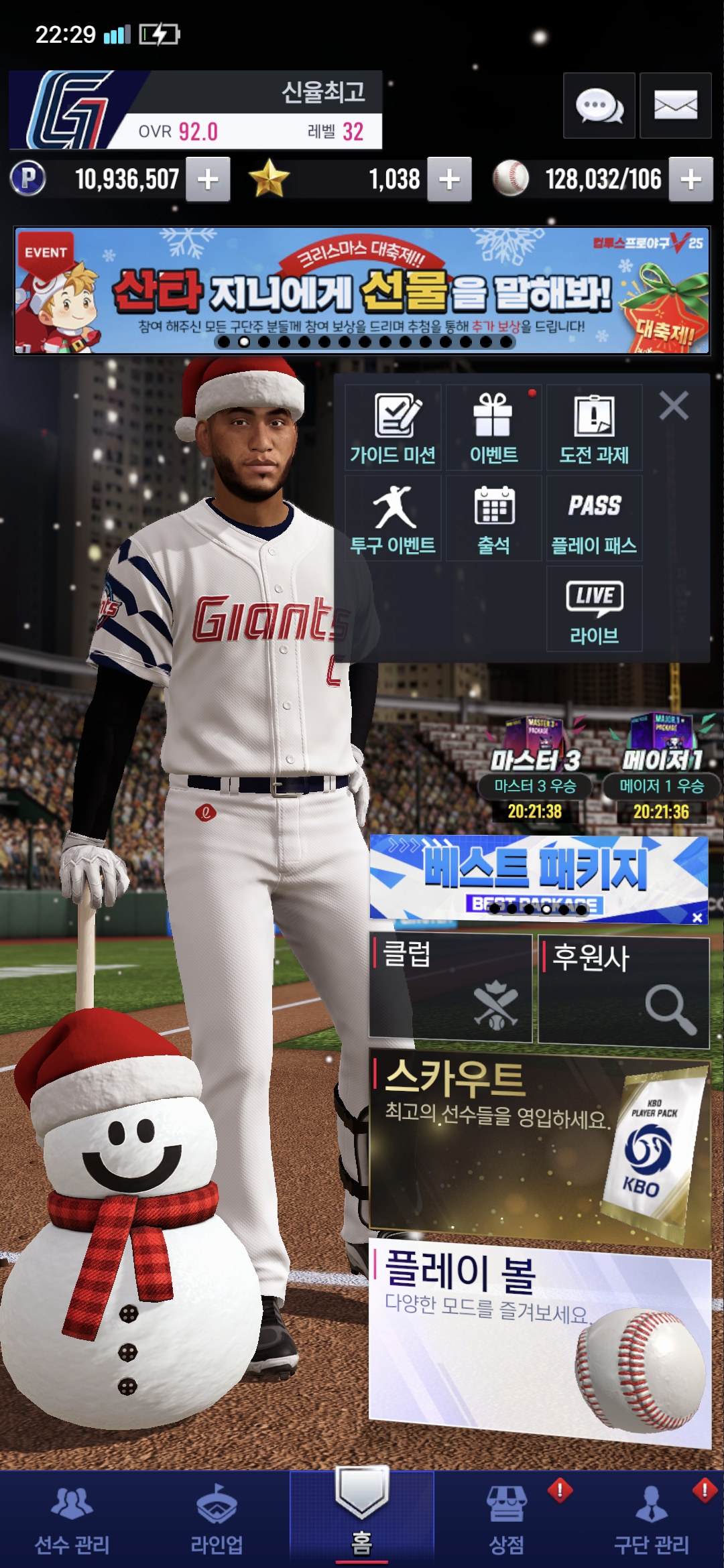The height and width of the screenshot is (1568, 724).
Task: Open the mailbox envelope icon
Action: (x=675, y=106)
